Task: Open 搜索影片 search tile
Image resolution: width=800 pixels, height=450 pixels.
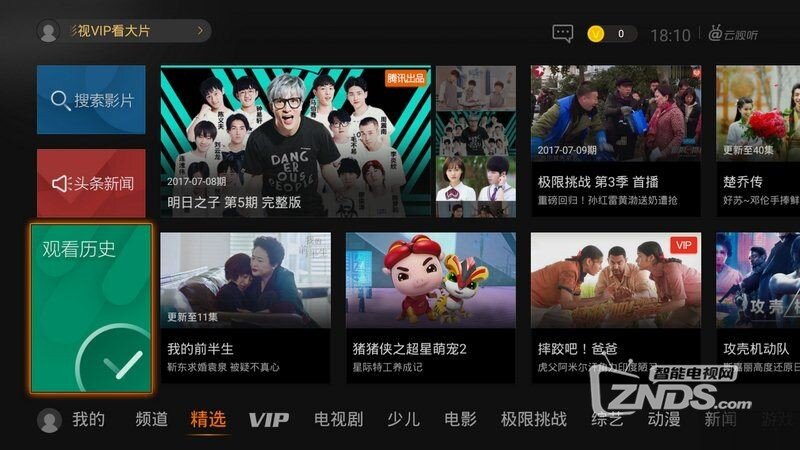Action: tap(91, 100)
